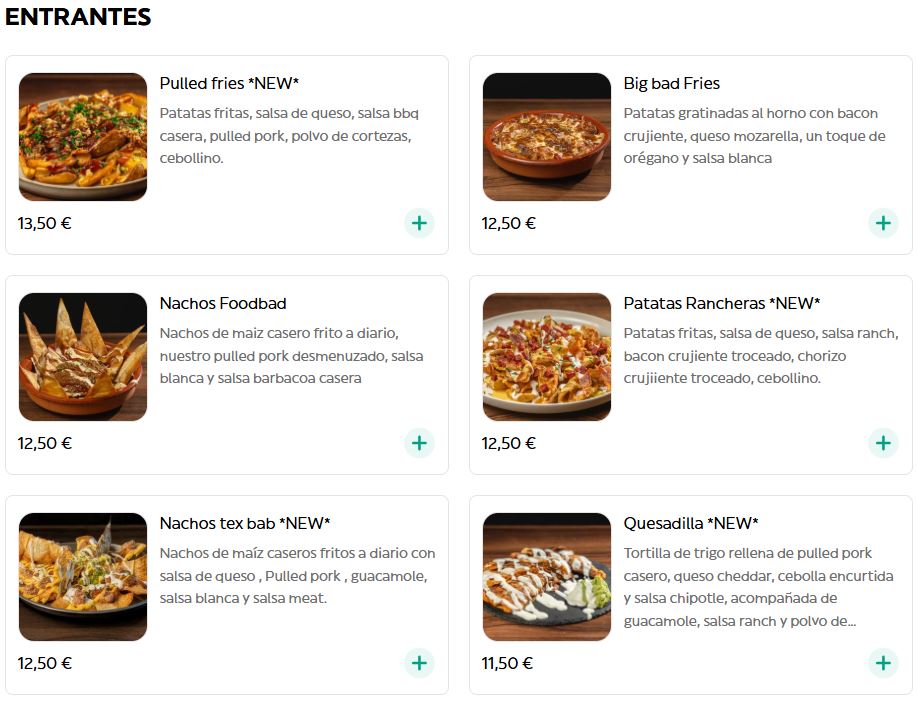The image size is (918, 711).
Task: Select the Nachos tex bab item card
Action: [244, 524]
